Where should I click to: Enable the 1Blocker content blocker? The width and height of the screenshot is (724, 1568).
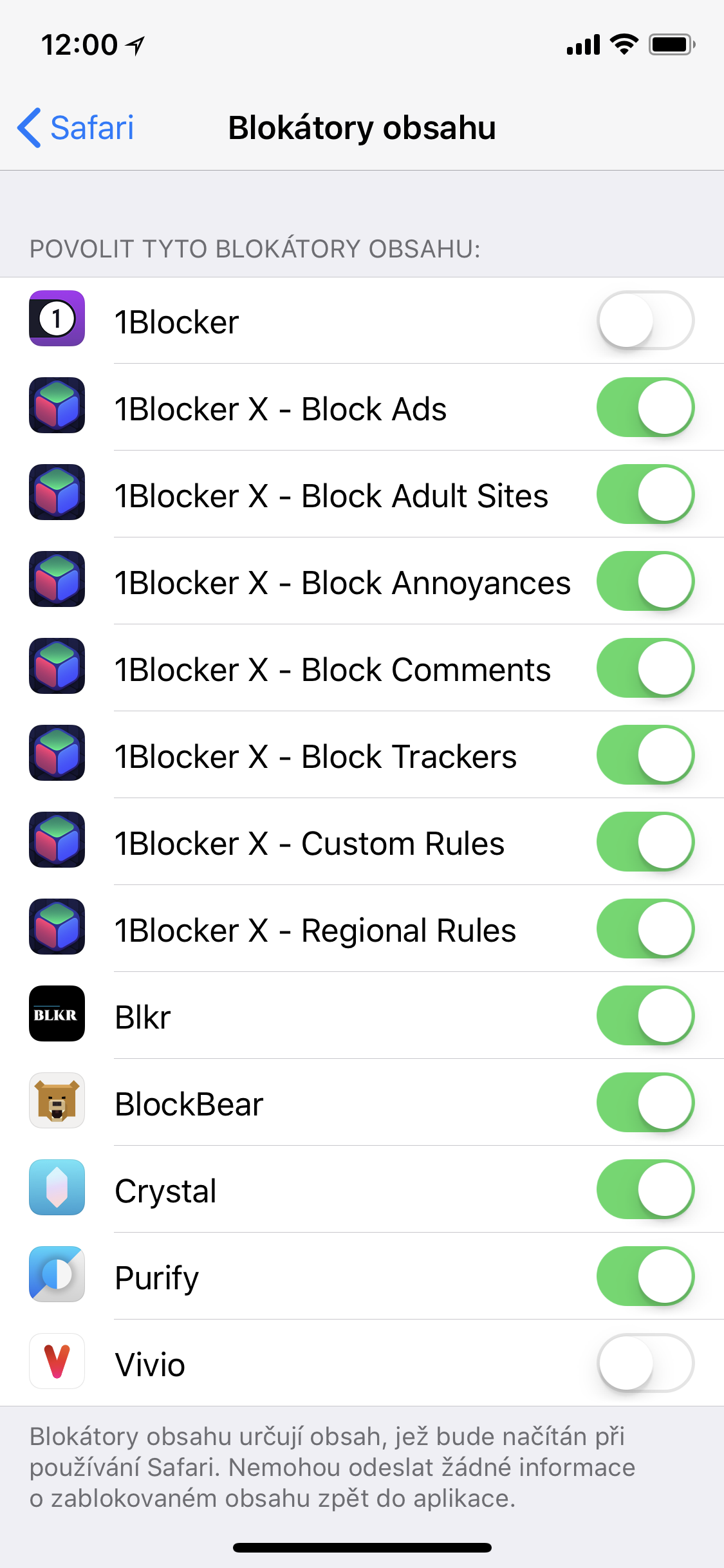(645, 321)
